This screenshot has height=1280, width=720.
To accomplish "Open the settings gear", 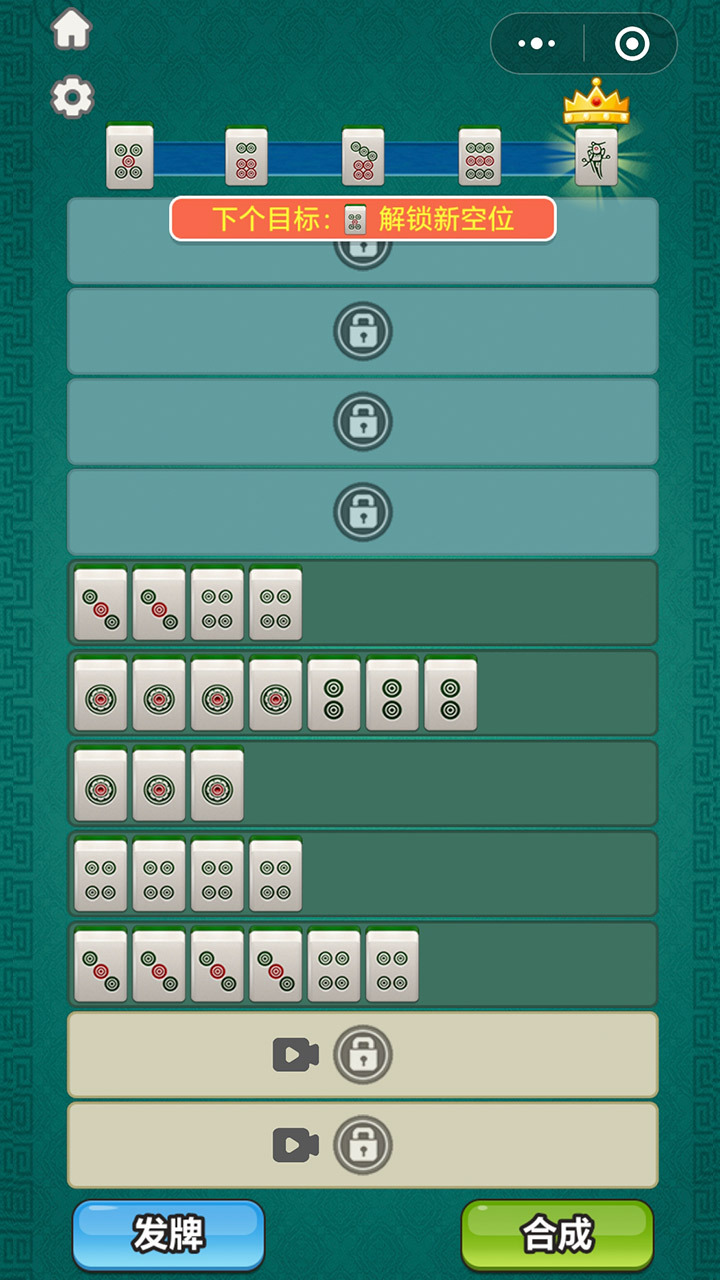I will [72, 97].
